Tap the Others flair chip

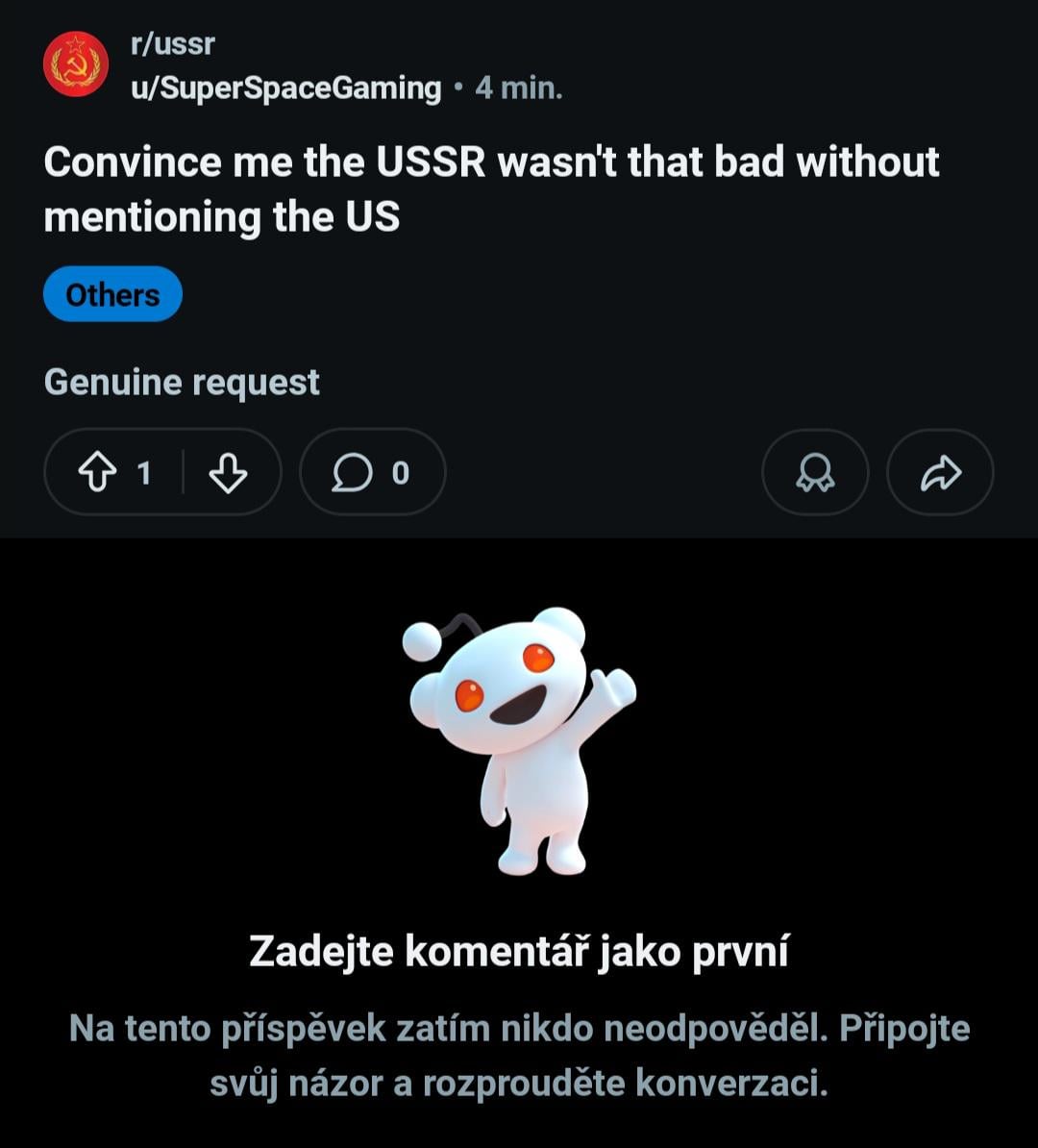pos(112,294)
